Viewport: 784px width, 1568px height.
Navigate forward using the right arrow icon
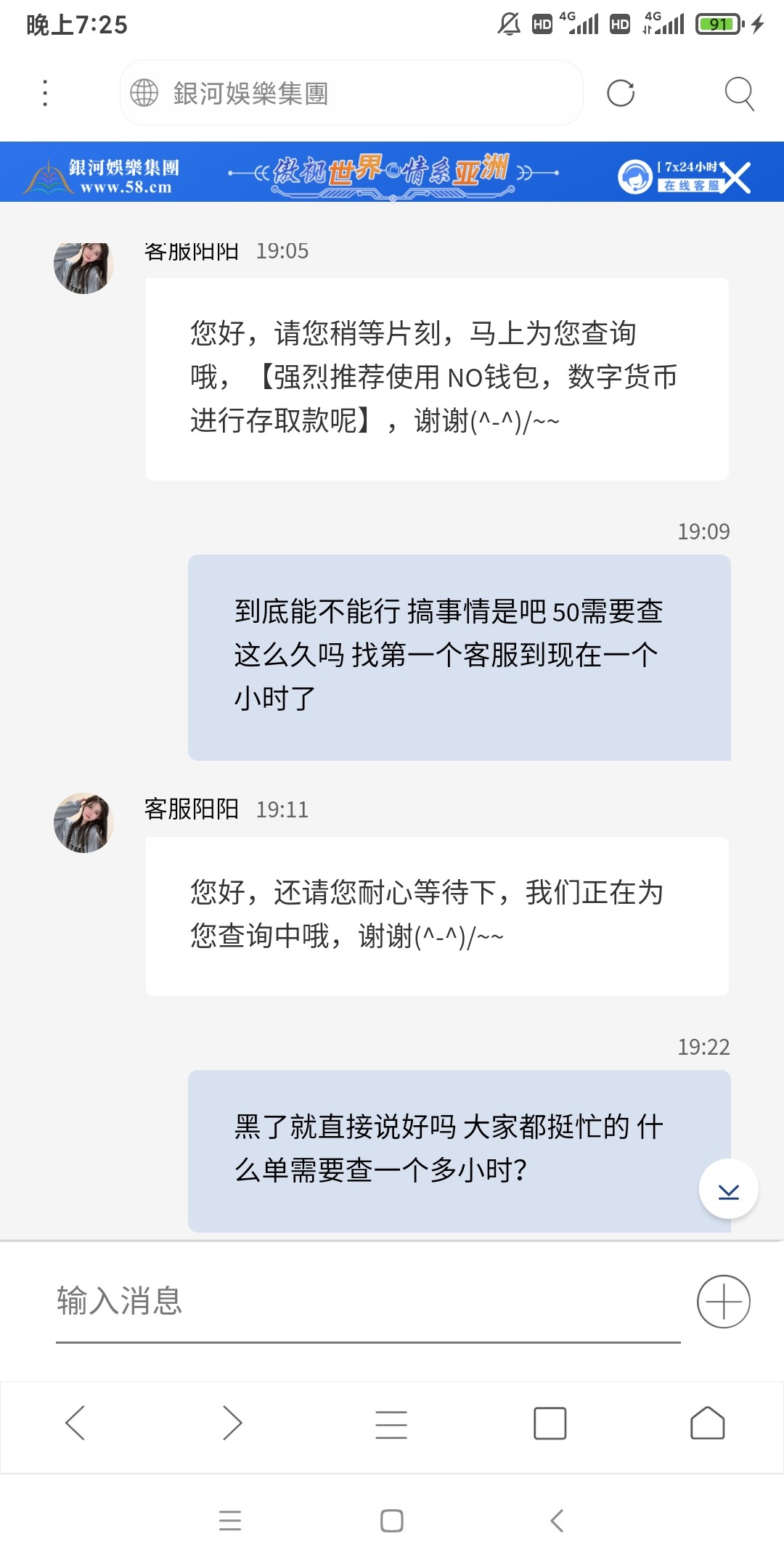[233, 1424]
